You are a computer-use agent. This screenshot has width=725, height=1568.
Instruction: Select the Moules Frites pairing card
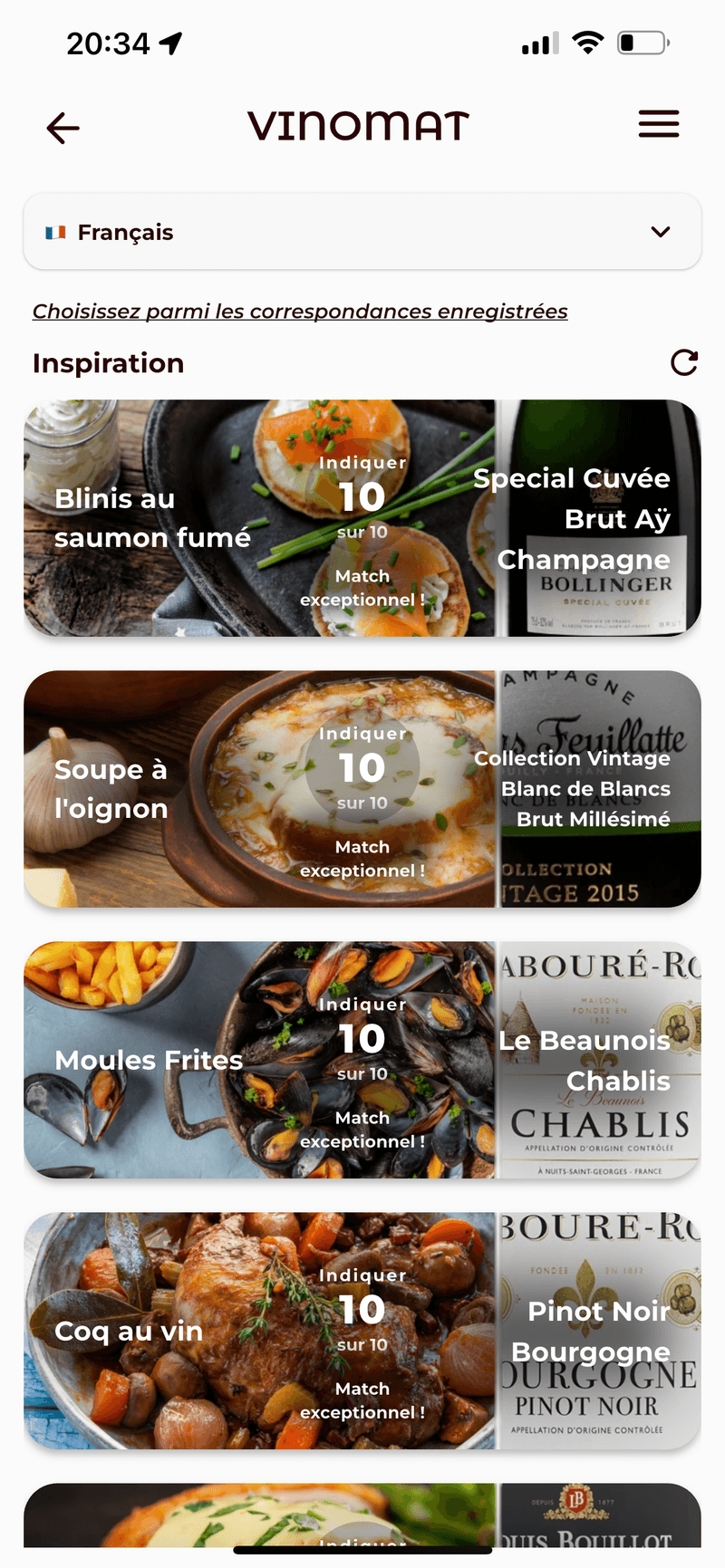pyautogui.click(x=362, y=1060)
